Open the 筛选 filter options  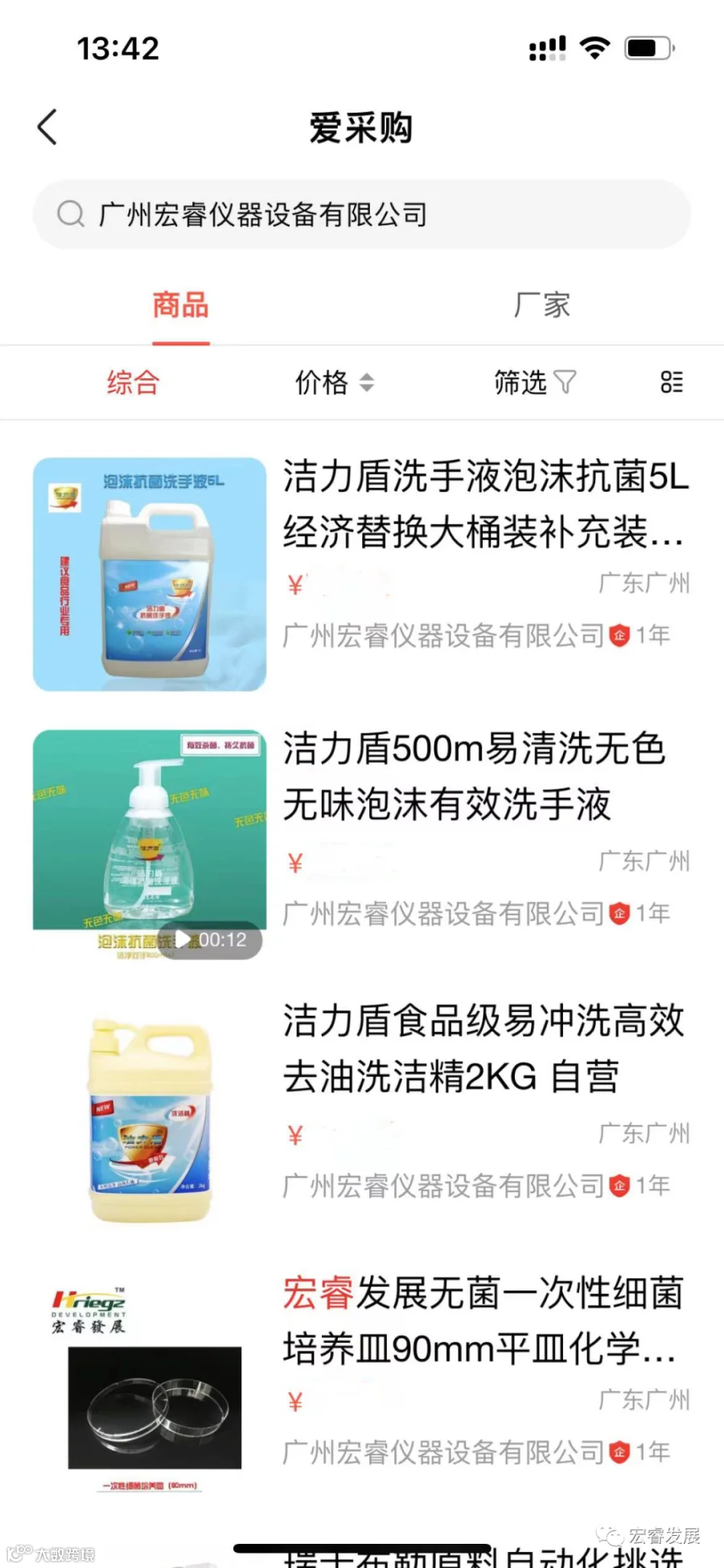(534, 382)
